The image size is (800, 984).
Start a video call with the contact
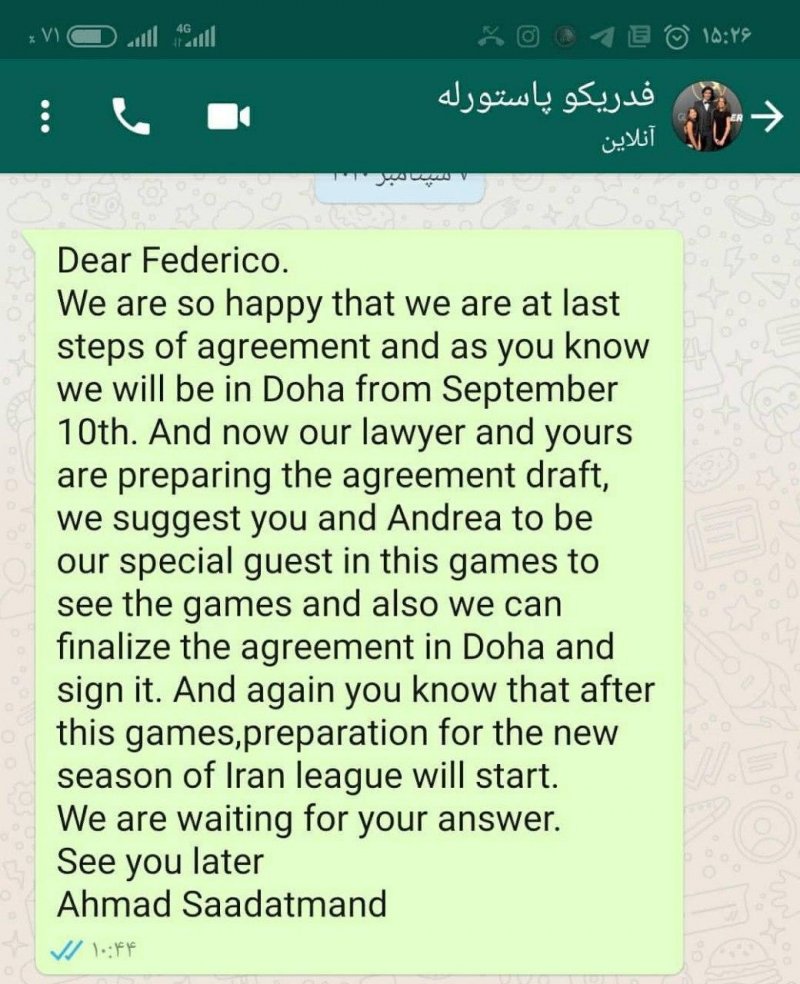228,118
